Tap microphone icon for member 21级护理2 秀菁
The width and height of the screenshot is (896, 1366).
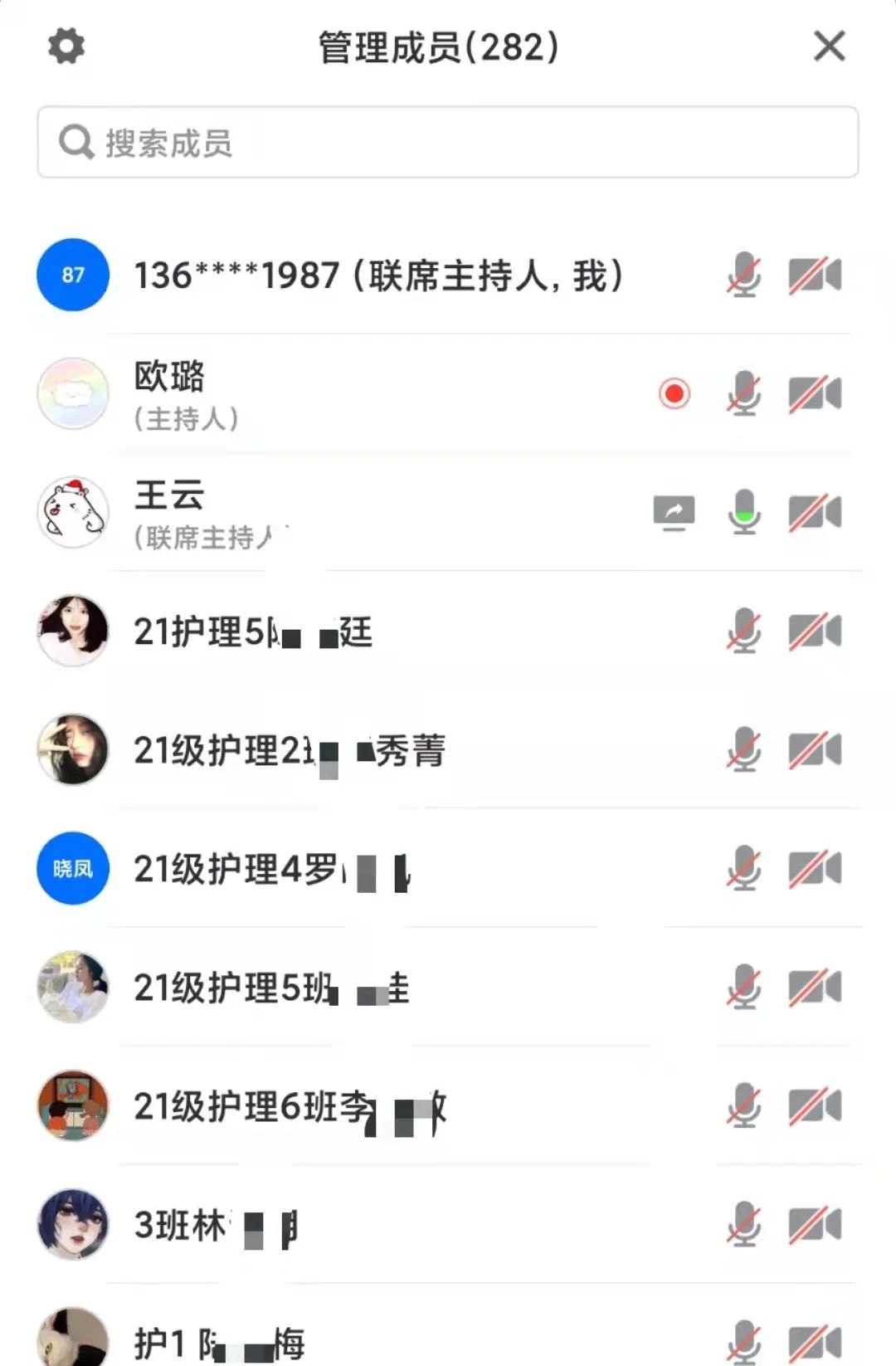744,750
